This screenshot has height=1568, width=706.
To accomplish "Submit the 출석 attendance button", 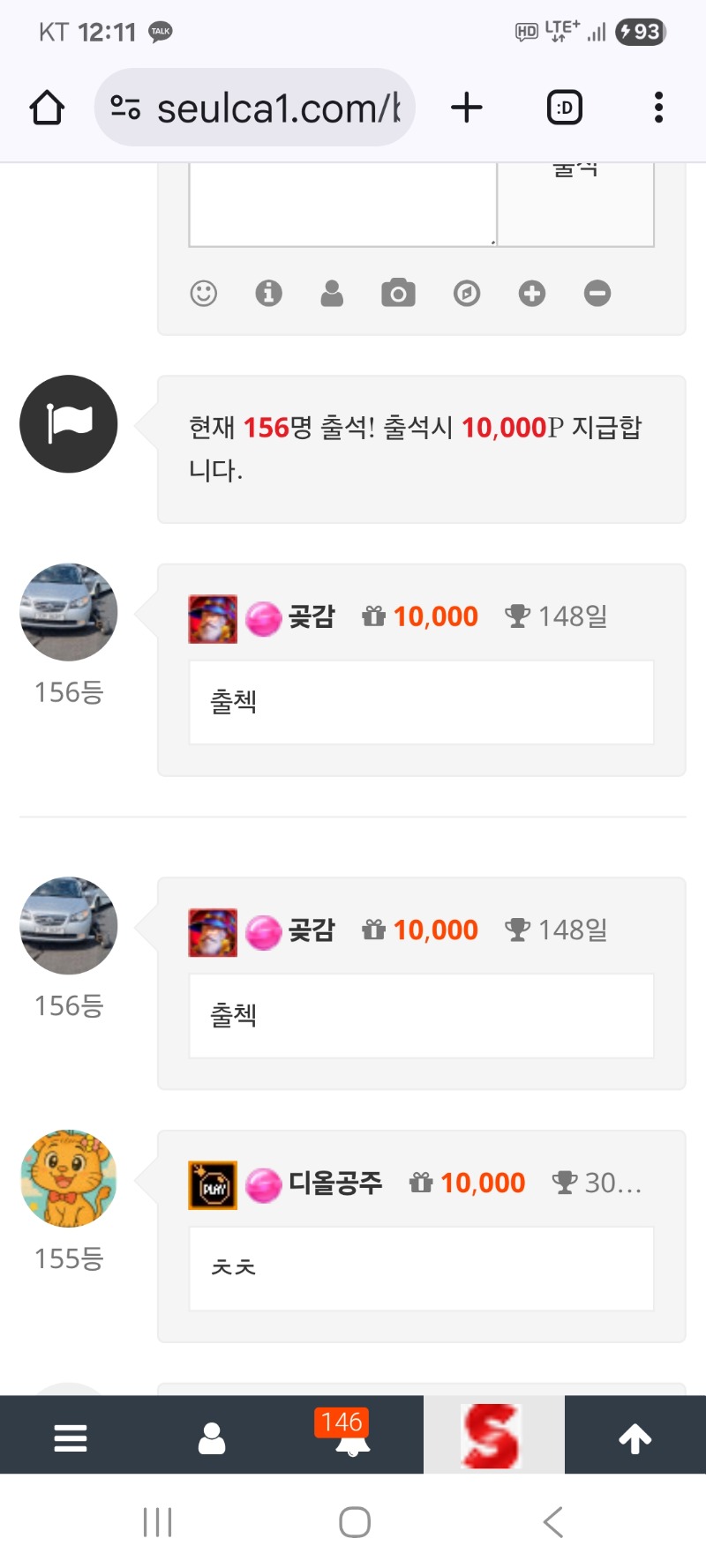I will 575,203.
